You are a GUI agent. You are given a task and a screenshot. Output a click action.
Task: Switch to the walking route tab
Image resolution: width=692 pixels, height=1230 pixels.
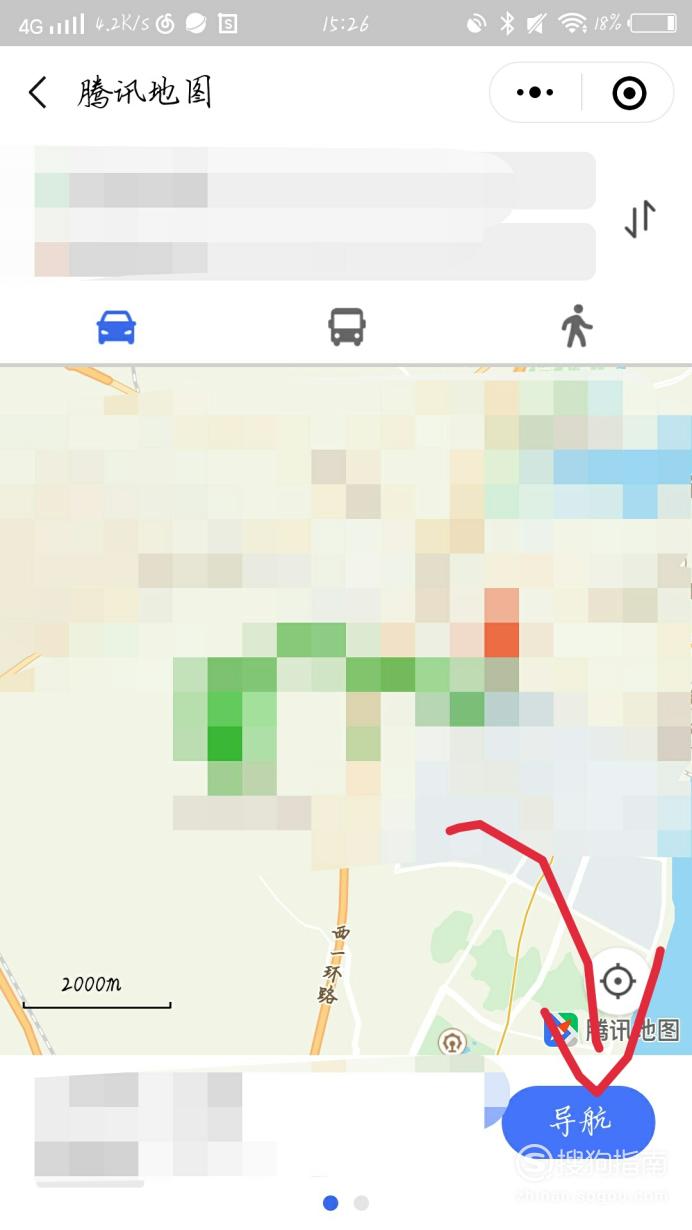(x=576, y=327)
